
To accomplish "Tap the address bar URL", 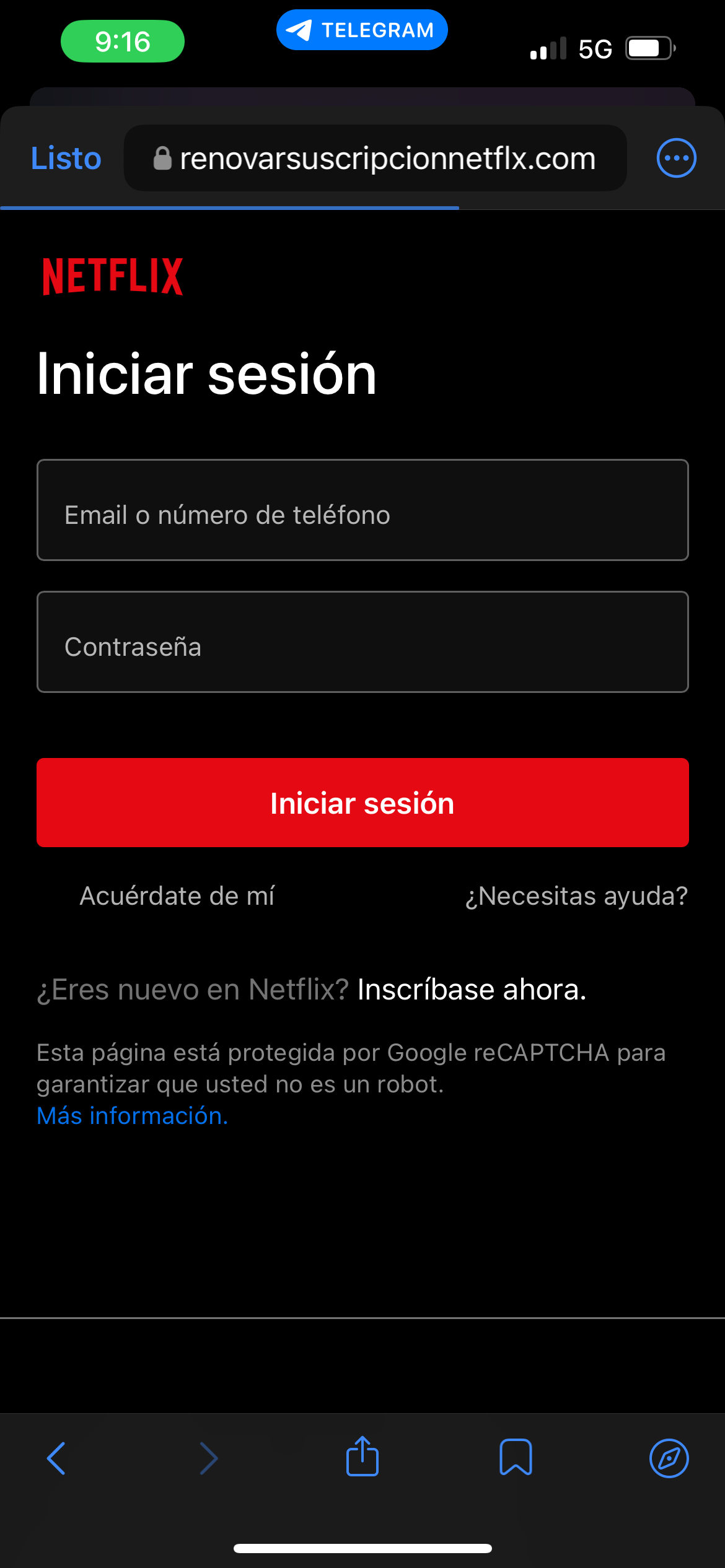I will tap(387, 159).
